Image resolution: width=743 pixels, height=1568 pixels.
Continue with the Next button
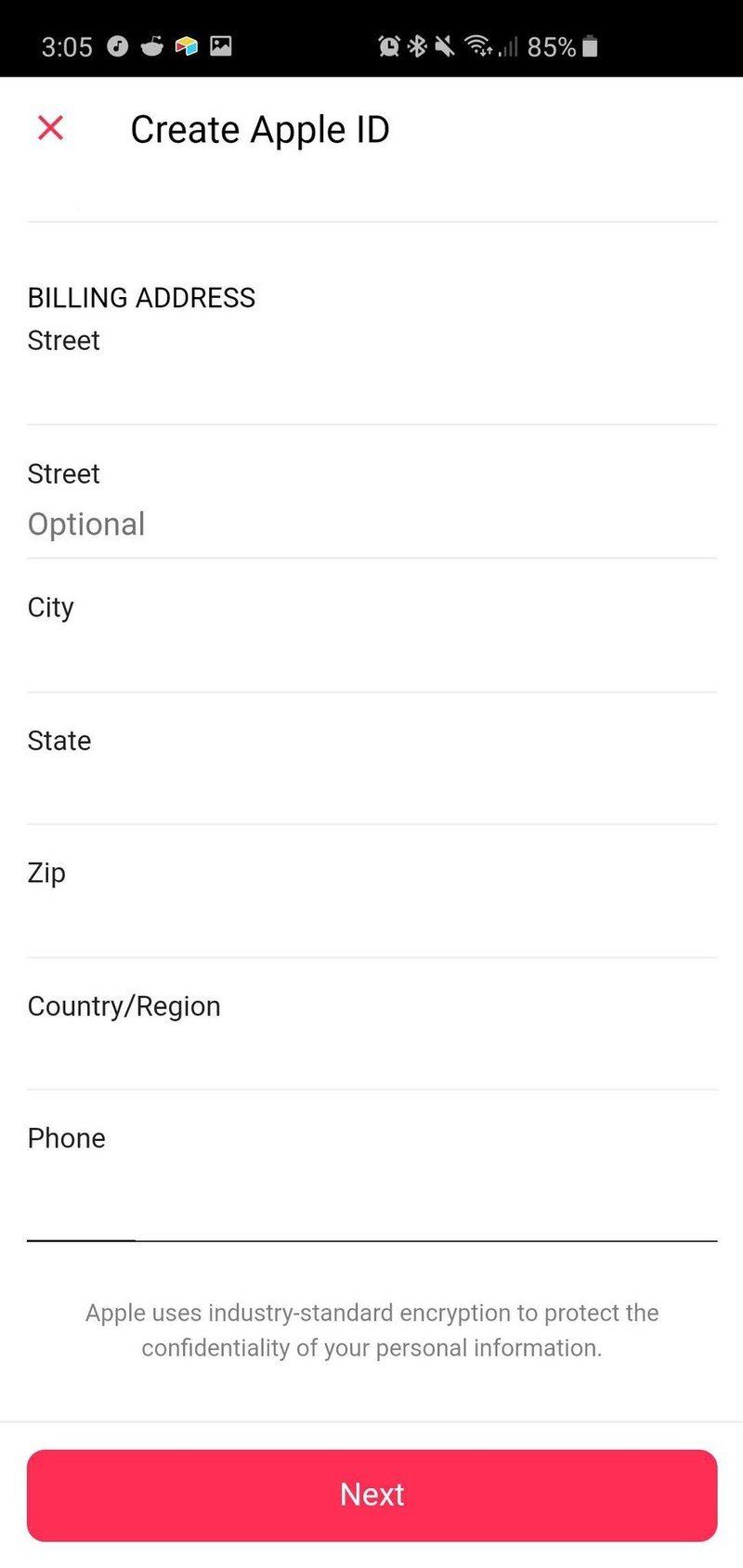[371, 1495]
